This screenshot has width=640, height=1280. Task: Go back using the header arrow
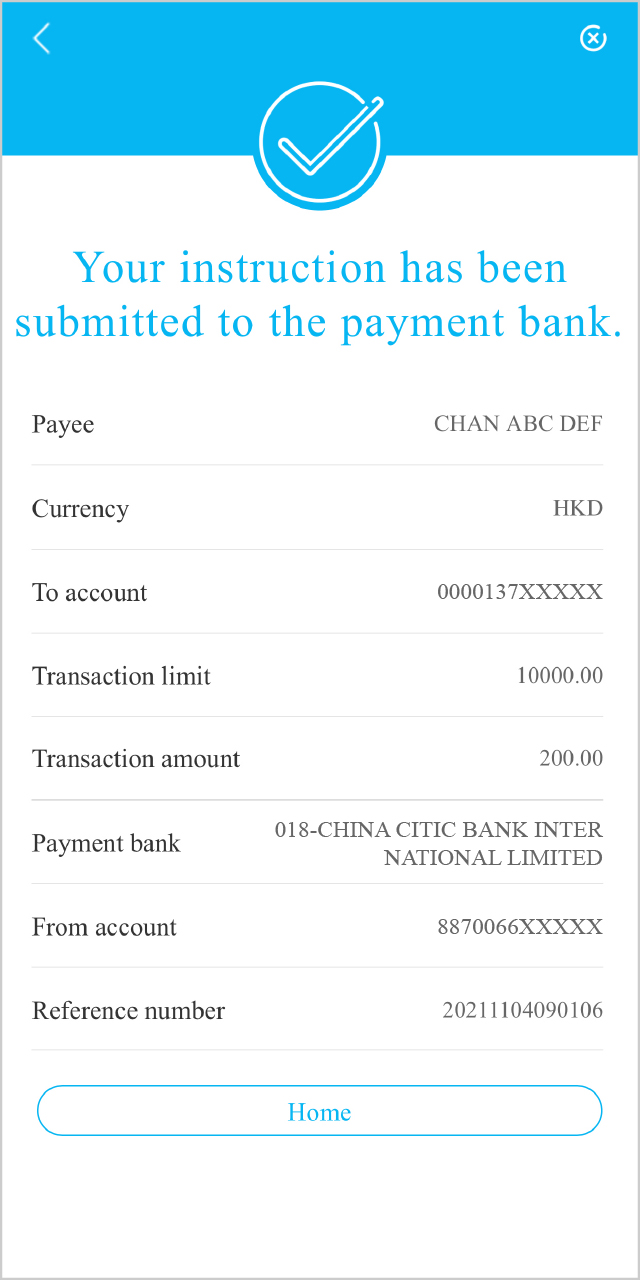coord(41,39)
